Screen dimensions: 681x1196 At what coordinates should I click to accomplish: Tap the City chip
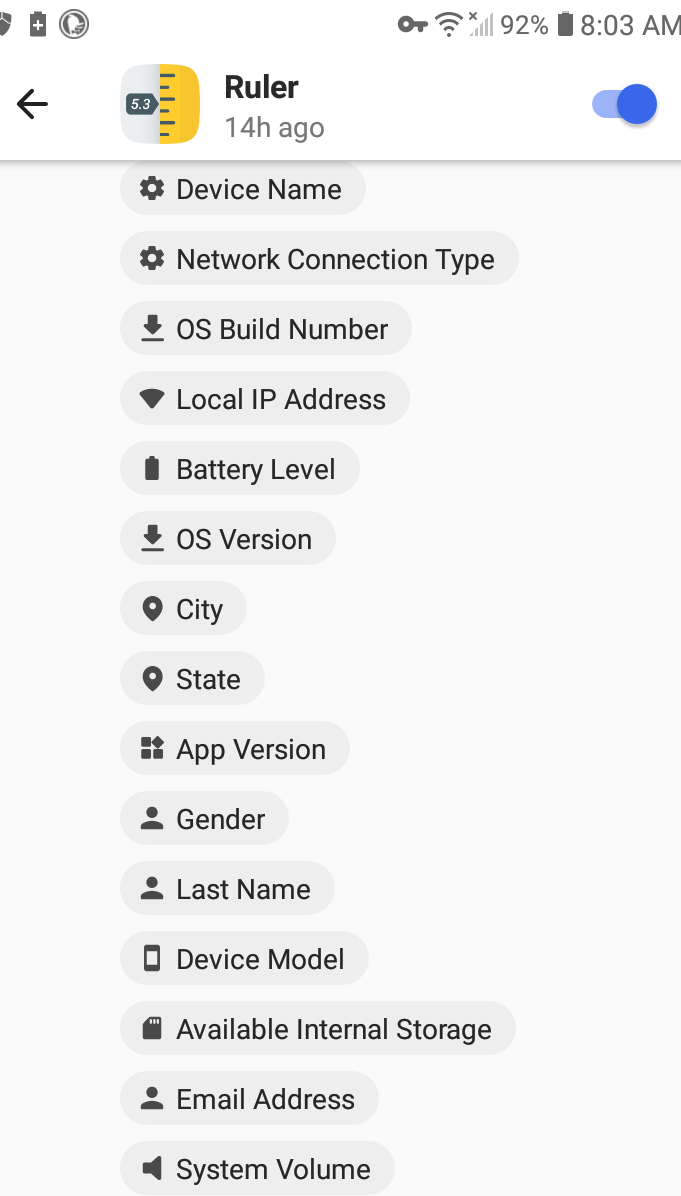click(x=183, y=610)
